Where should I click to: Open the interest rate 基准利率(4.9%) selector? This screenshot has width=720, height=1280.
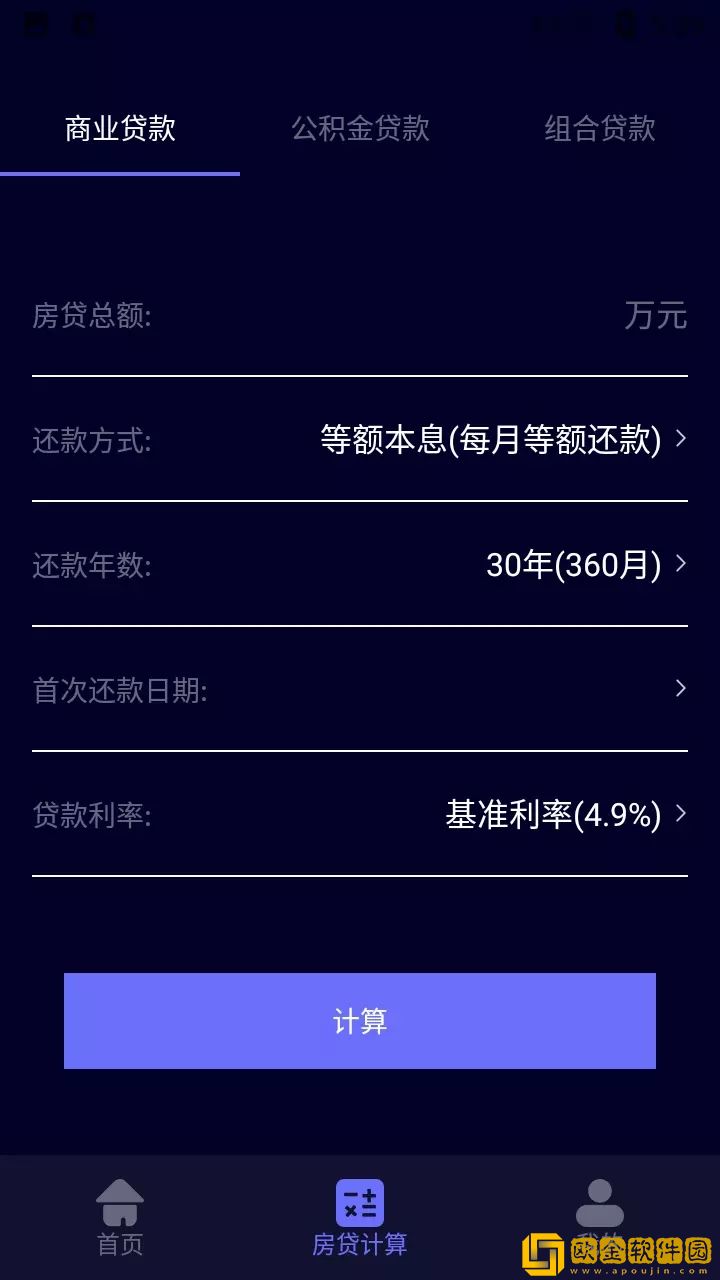click(550, 815)
